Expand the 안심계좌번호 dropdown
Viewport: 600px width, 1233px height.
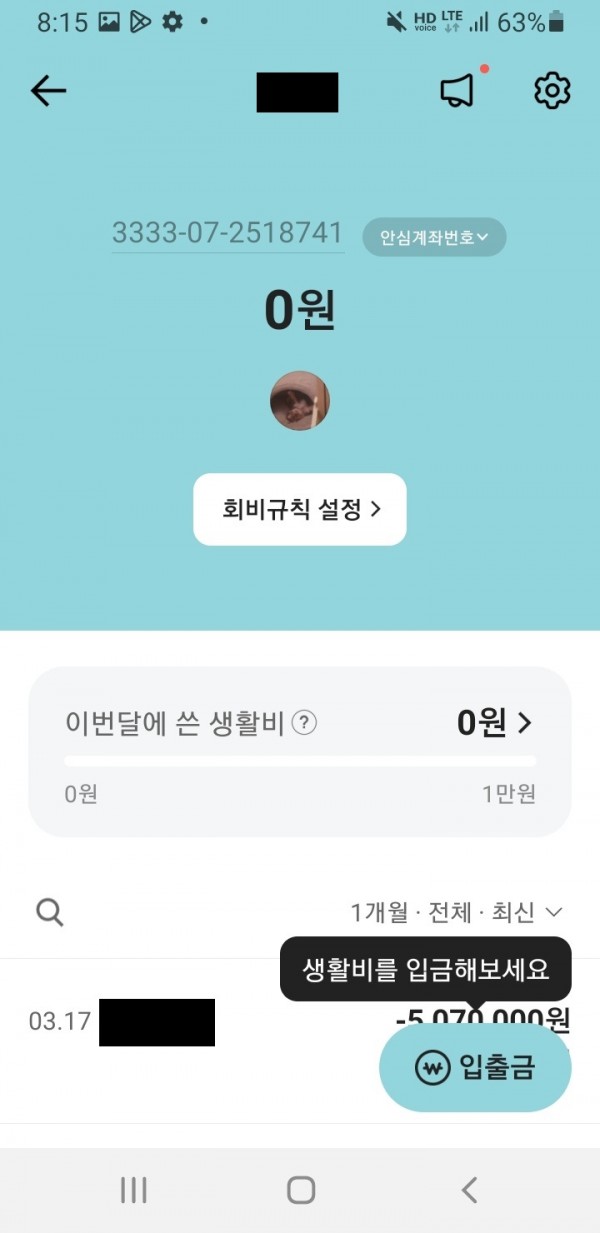pos(434,238)
